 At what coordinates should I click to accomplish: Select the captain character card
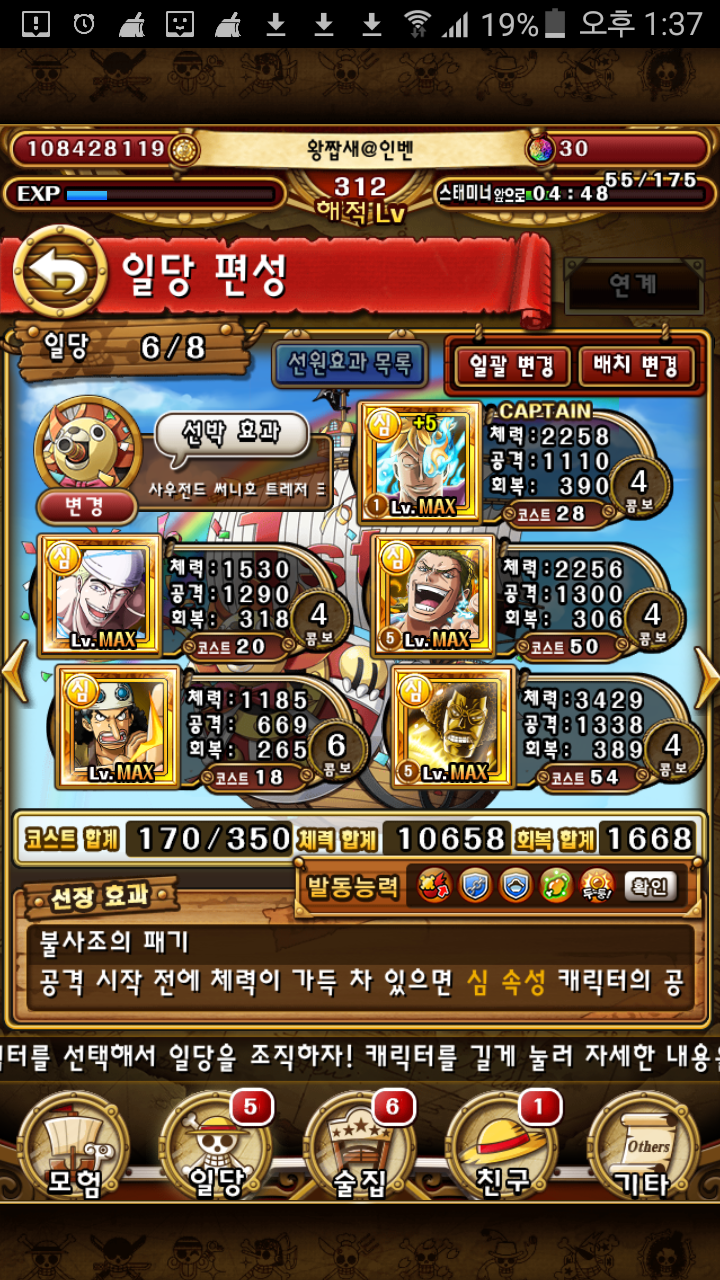coord(421,462)
